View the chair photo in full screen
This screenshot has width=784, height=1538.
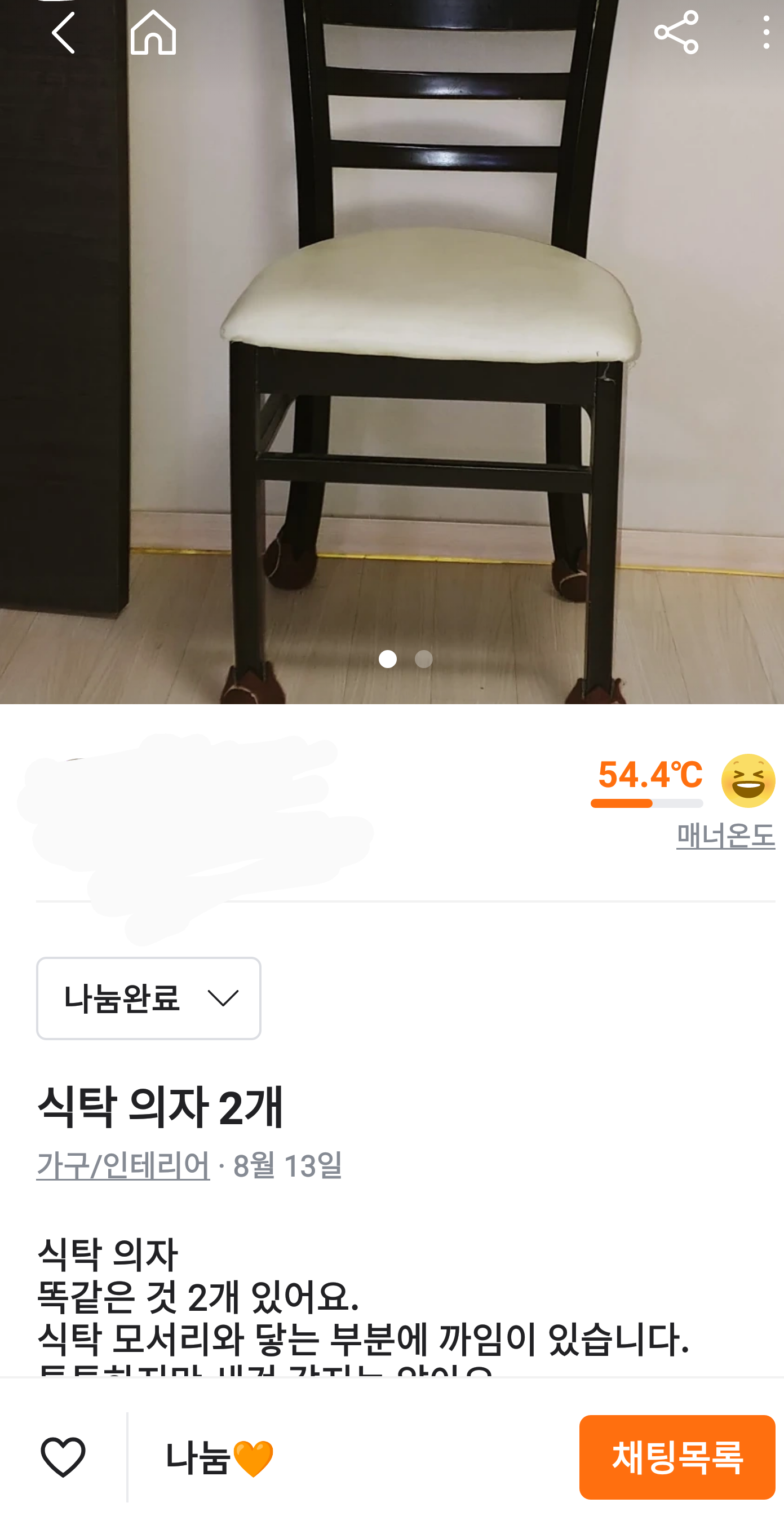pyautogui.click(x=392, y=358)
